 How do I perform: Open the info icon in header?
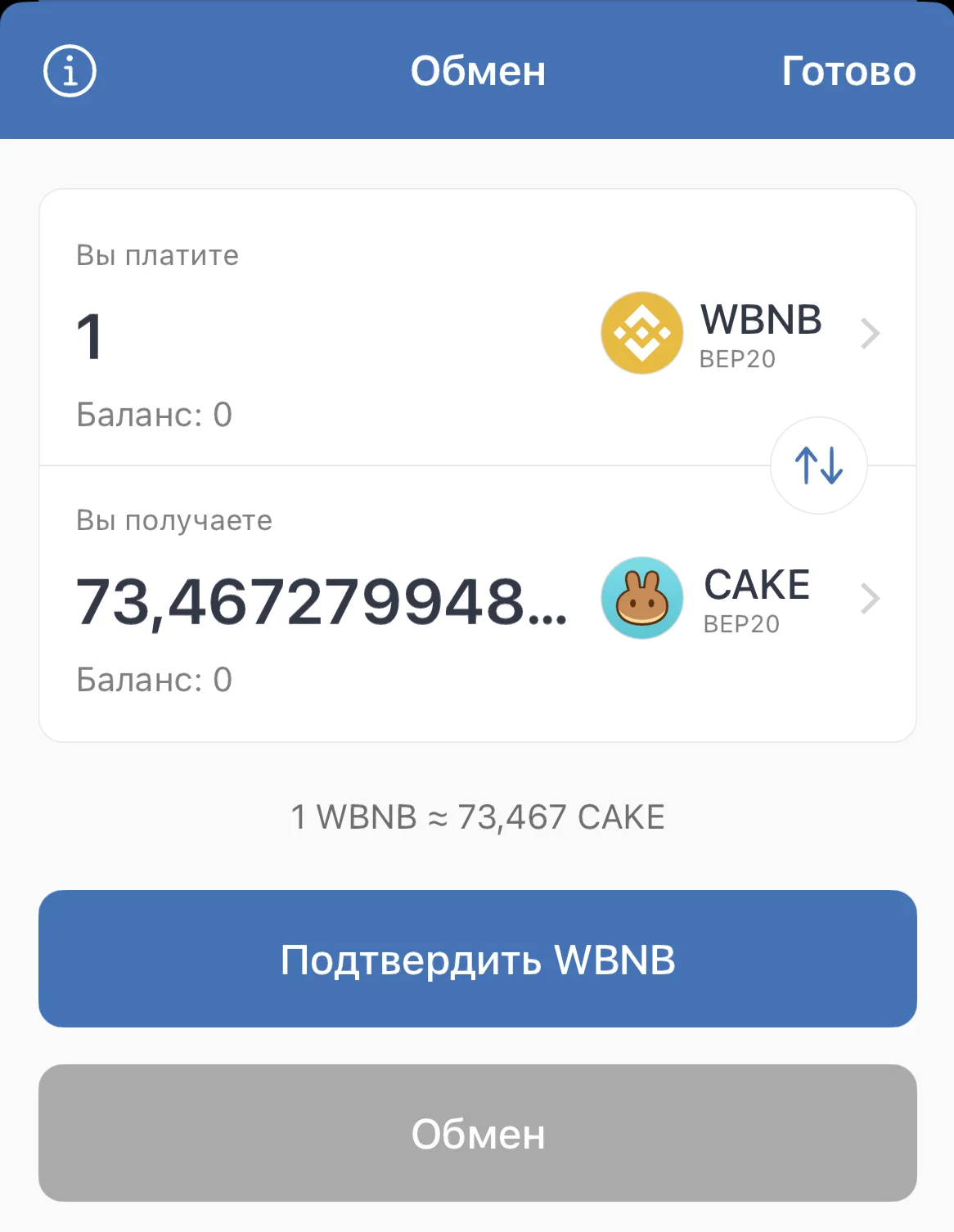pyautogui.click(x=70, y=71)
